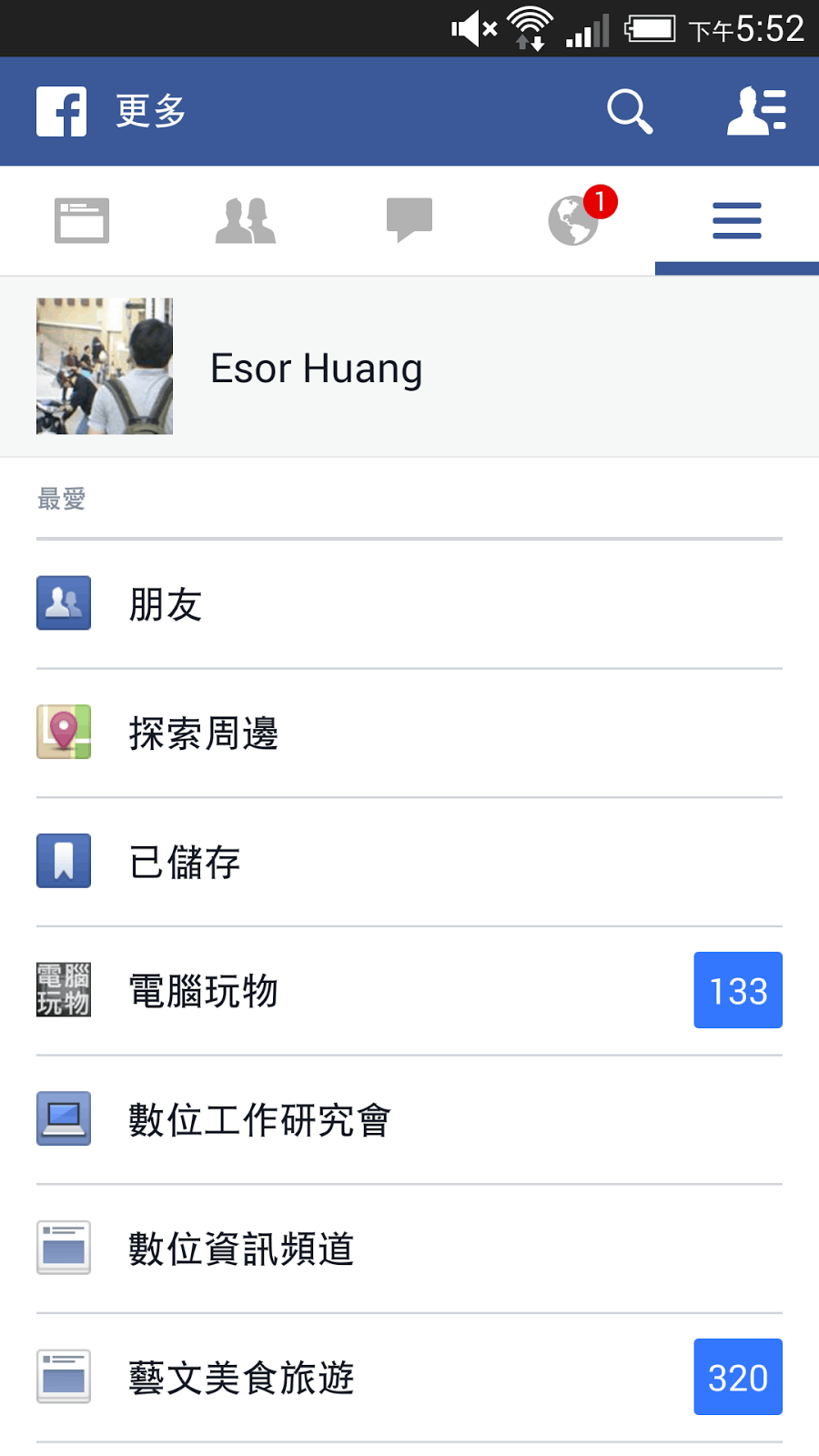Tap the Facebook logo in the header
The image size is (819, 1456).
[62, 111]
